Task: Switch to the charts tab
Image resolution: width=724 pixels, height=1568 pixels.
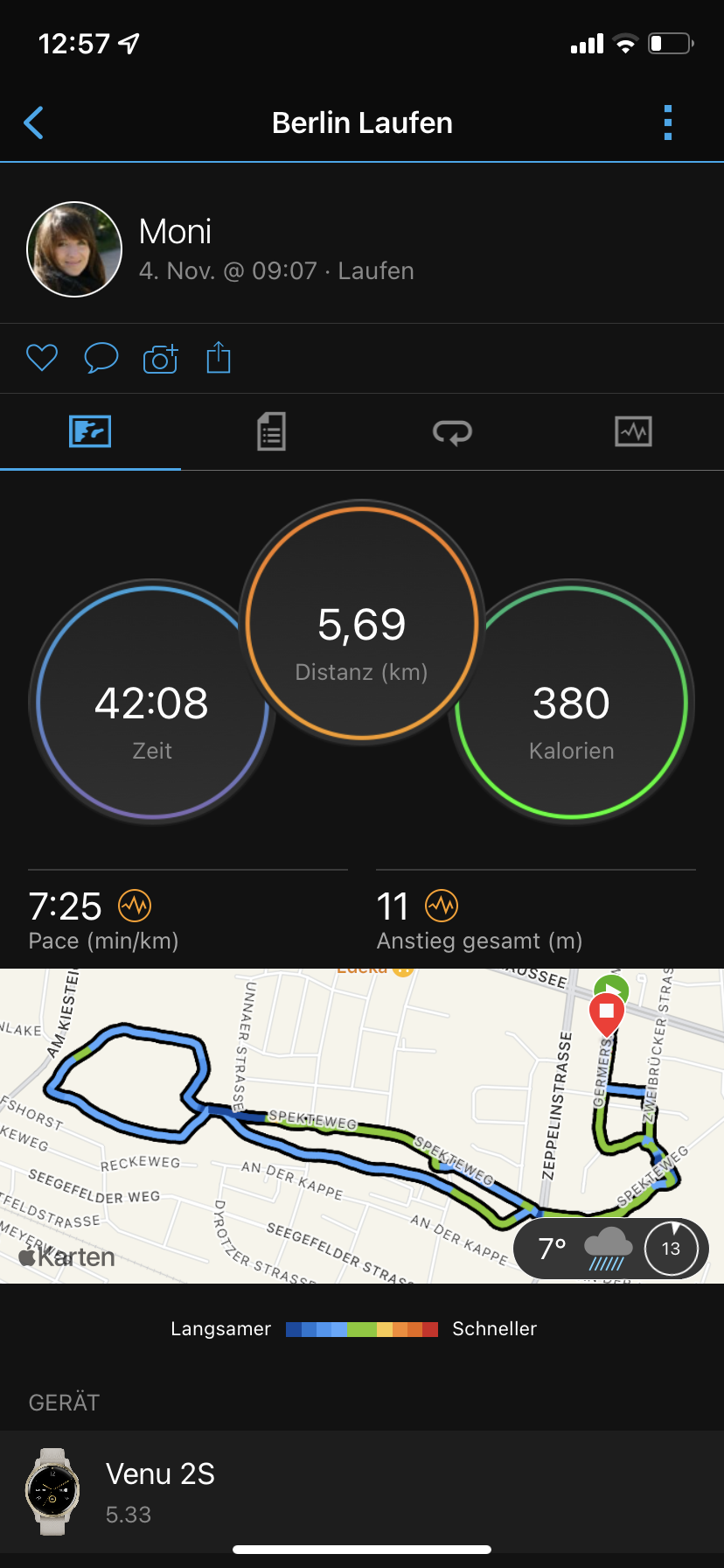Action: pos(633,431)
